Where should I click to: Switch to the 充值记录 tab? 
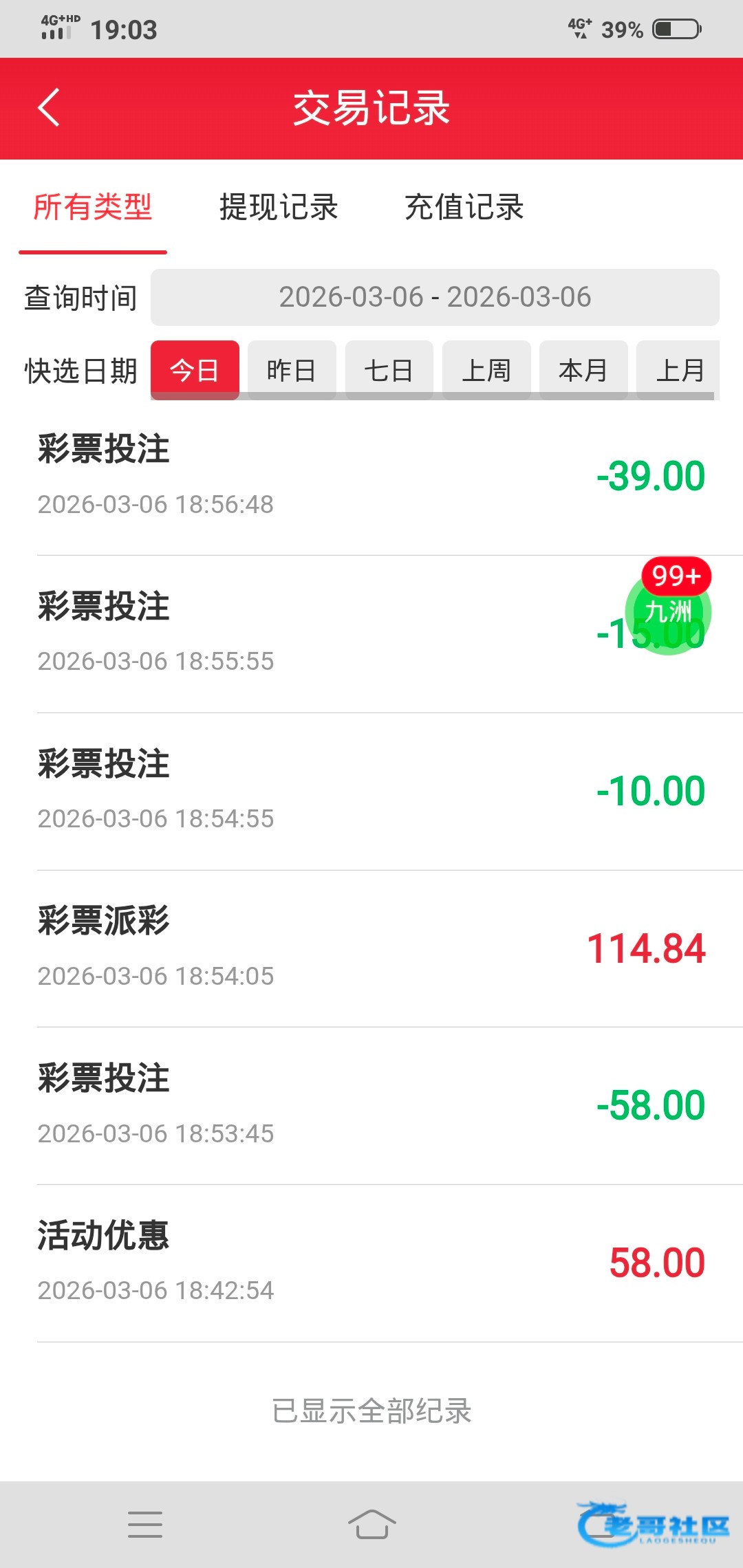[464, 207]
